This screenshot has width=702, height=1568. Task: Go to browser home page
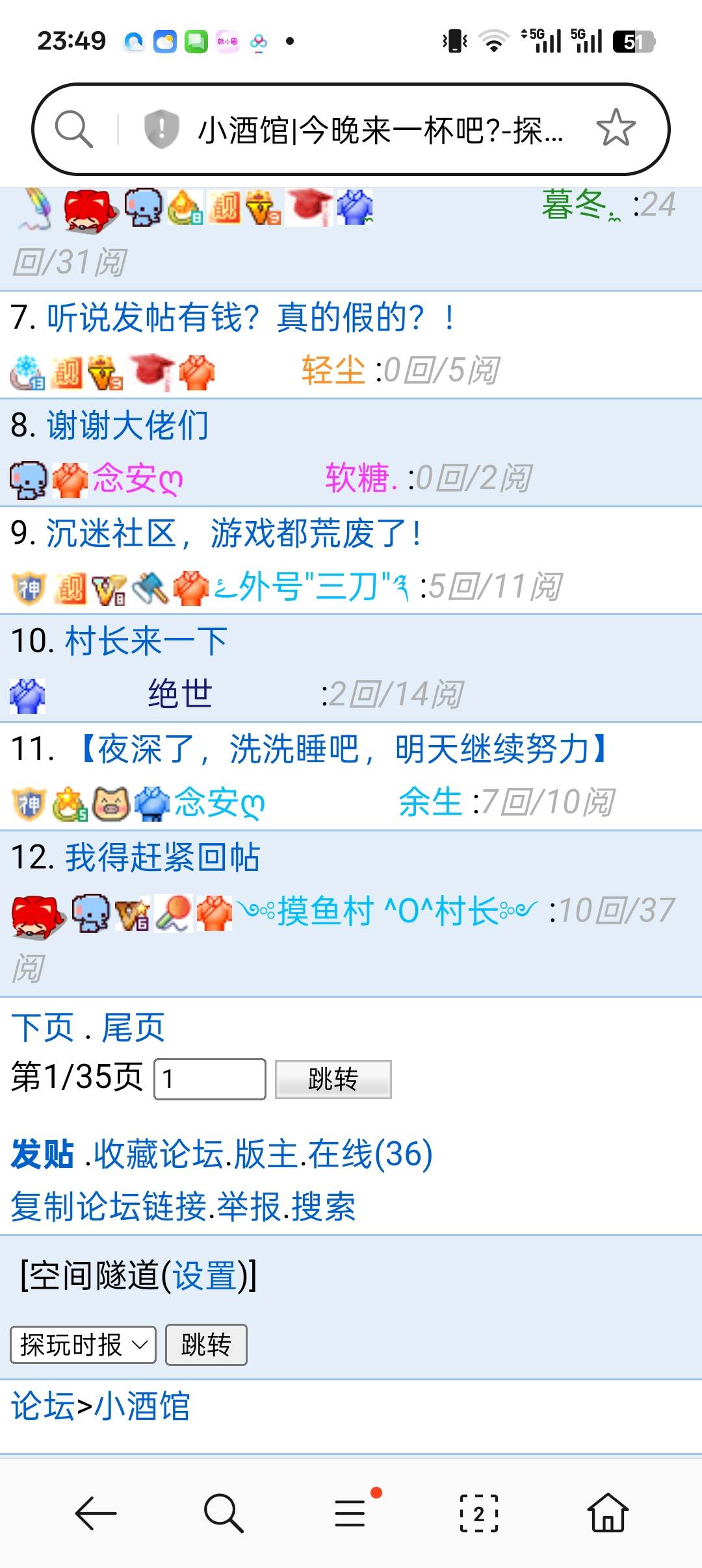(608, 1513)
